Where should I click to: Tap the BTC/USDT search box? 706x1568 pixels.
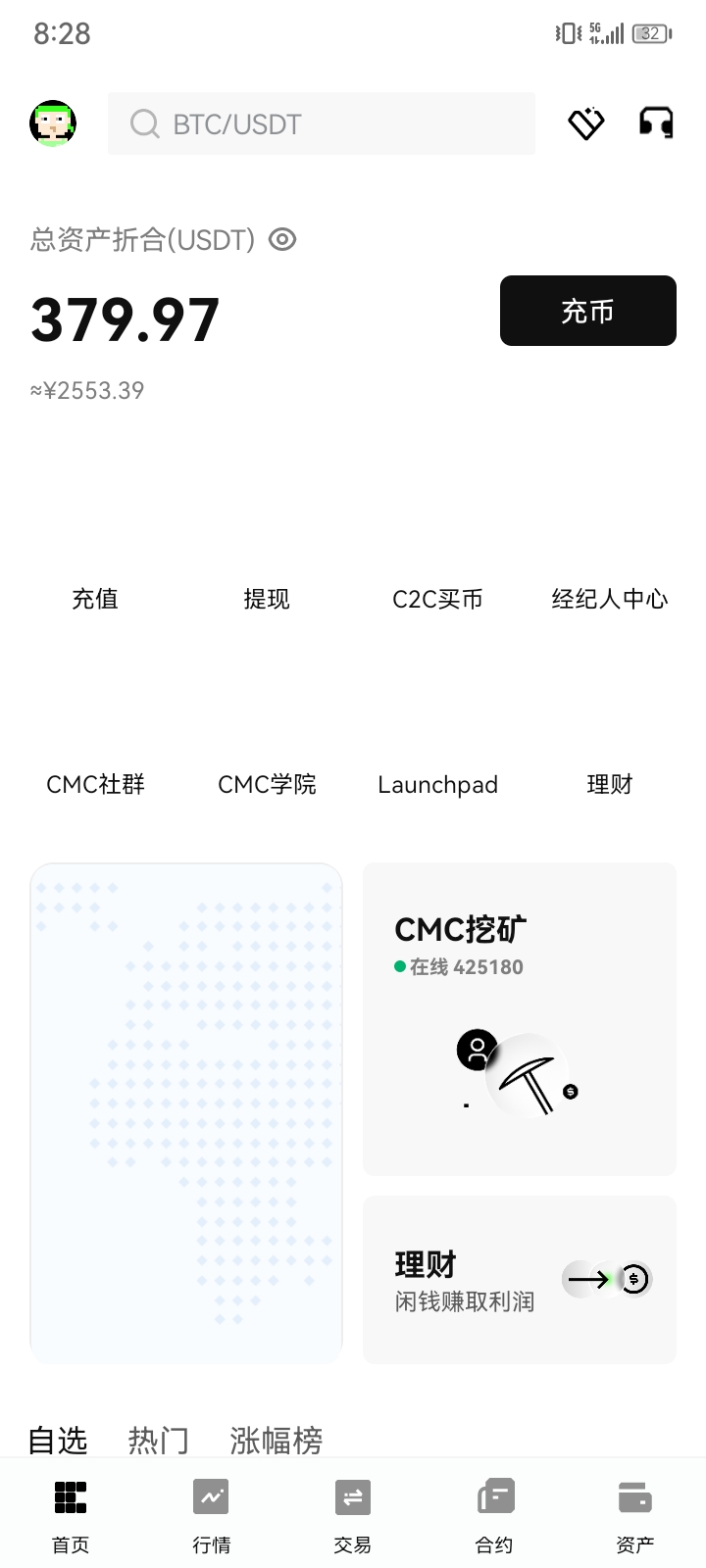322,123
